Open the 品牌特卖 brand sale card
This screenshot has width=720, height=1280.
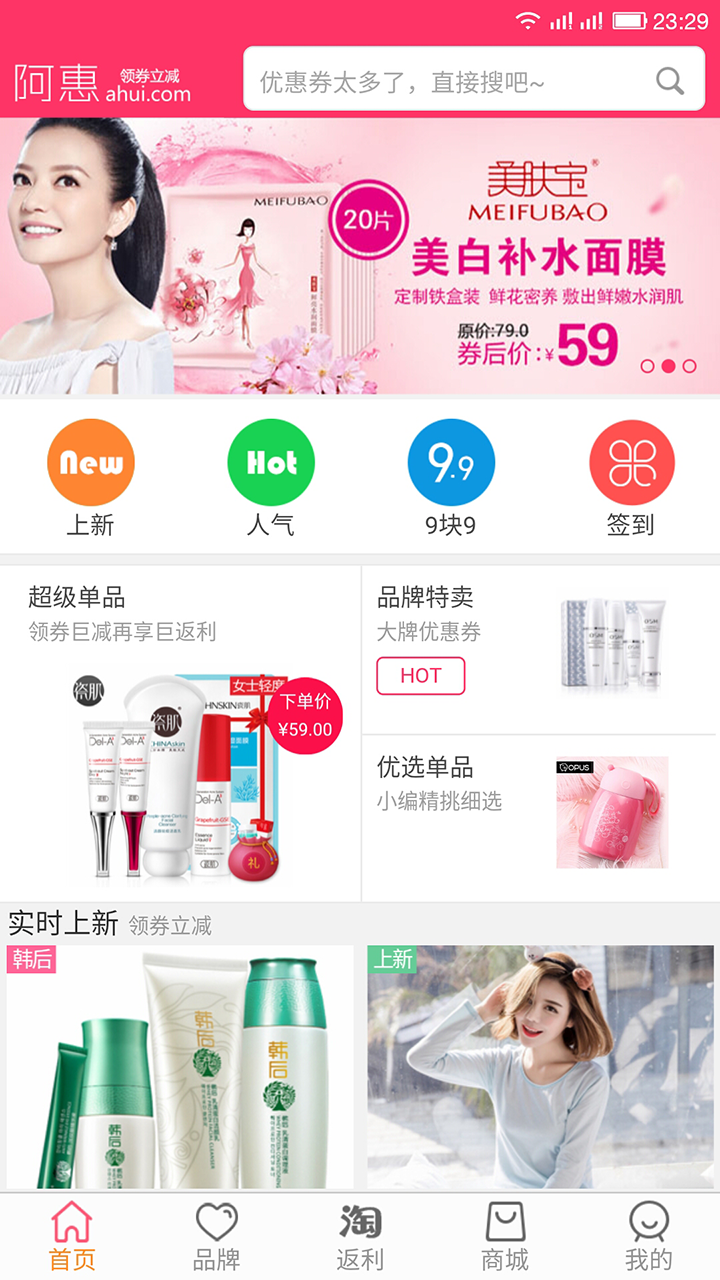coord(540,648)
